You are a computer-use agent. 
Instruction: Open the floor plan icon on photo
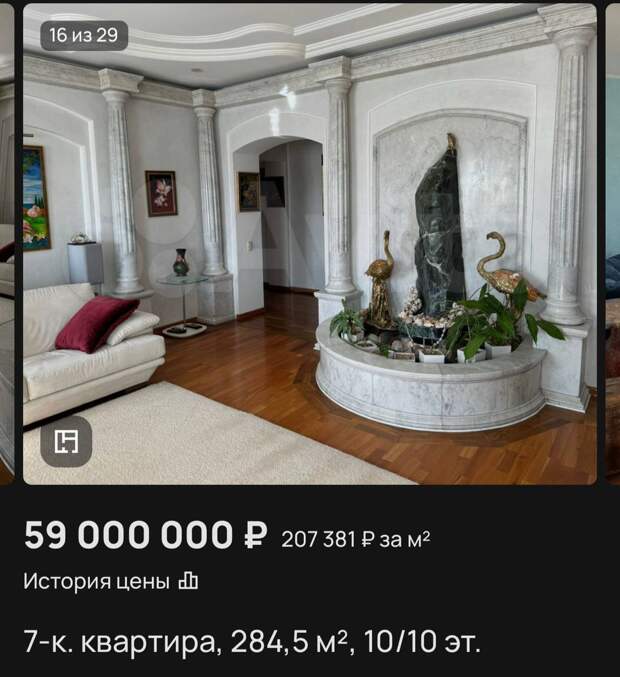66,442
